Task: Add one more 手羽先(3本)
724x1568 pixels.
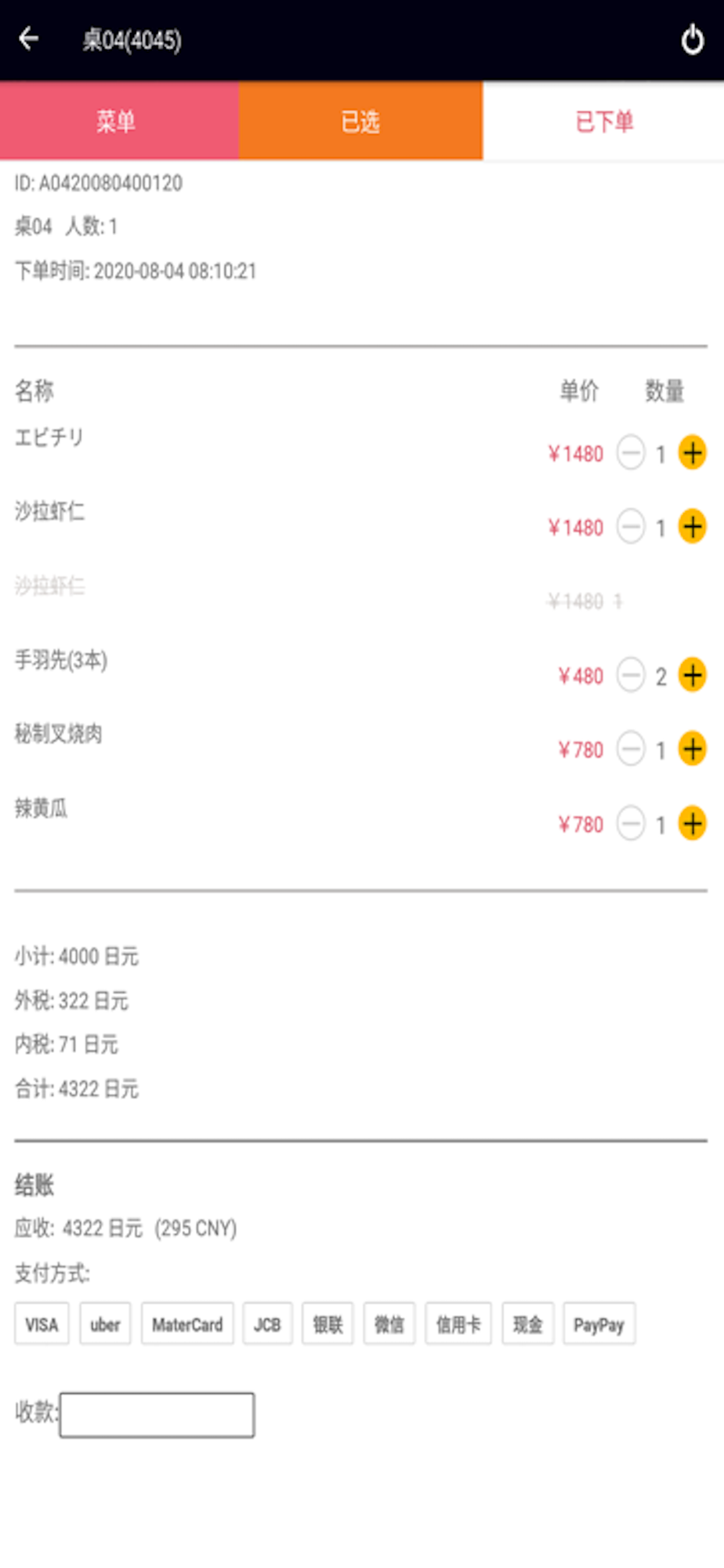Action: 692,675
